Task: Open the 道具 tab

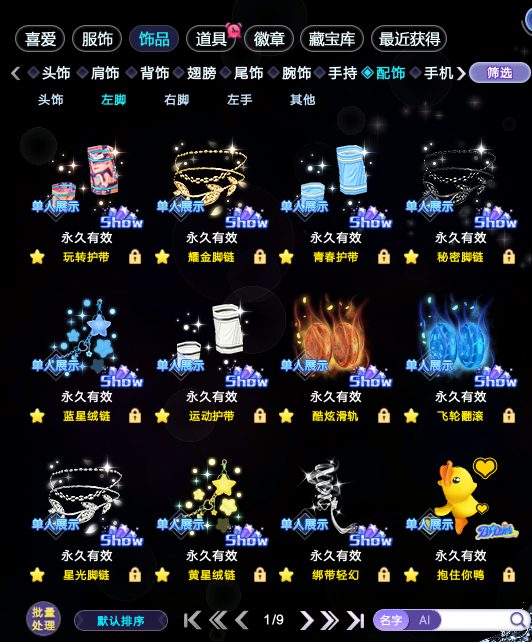Action: pyautogui.click(x=211, y=39)
